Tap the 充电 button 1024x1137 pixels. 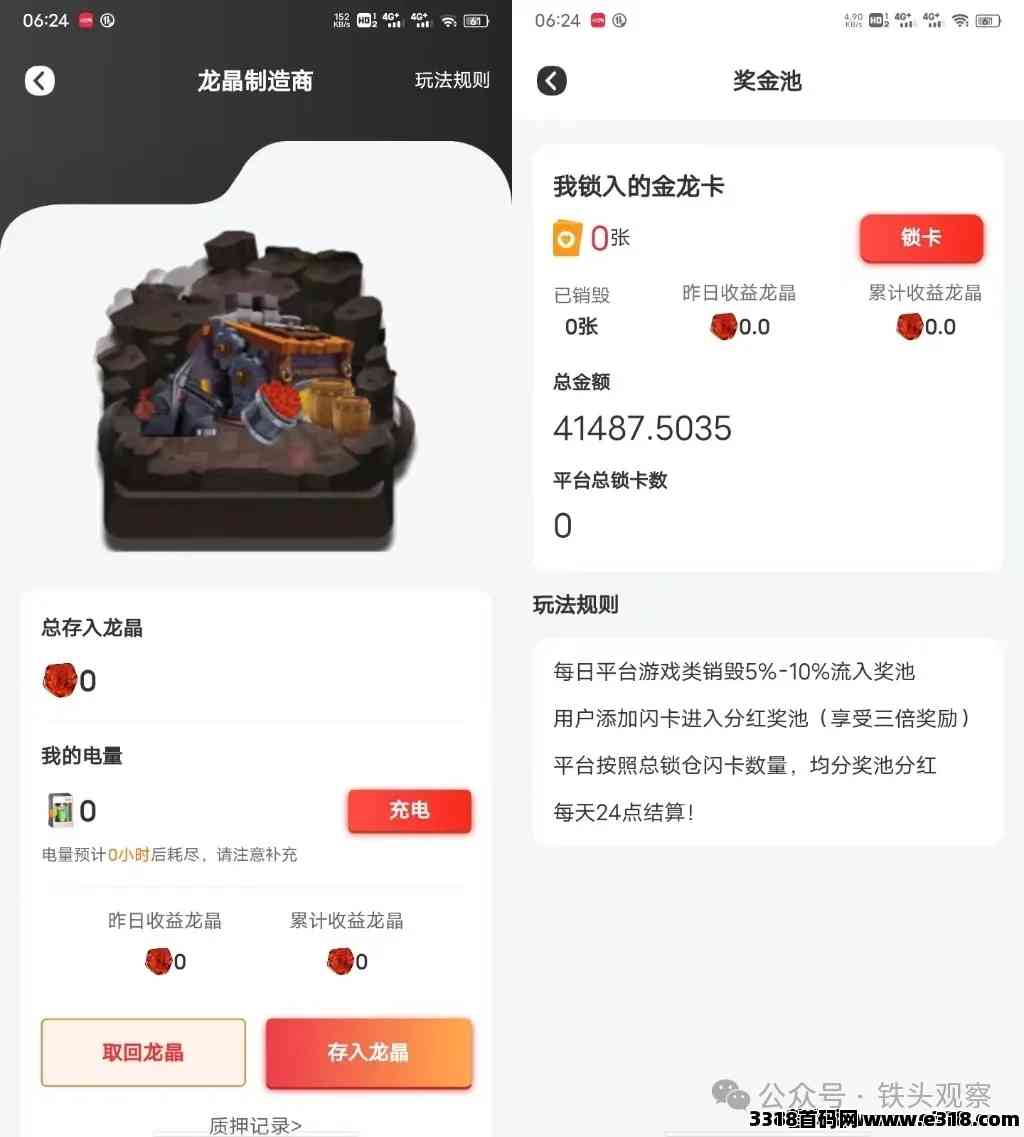tap(409, 811)
